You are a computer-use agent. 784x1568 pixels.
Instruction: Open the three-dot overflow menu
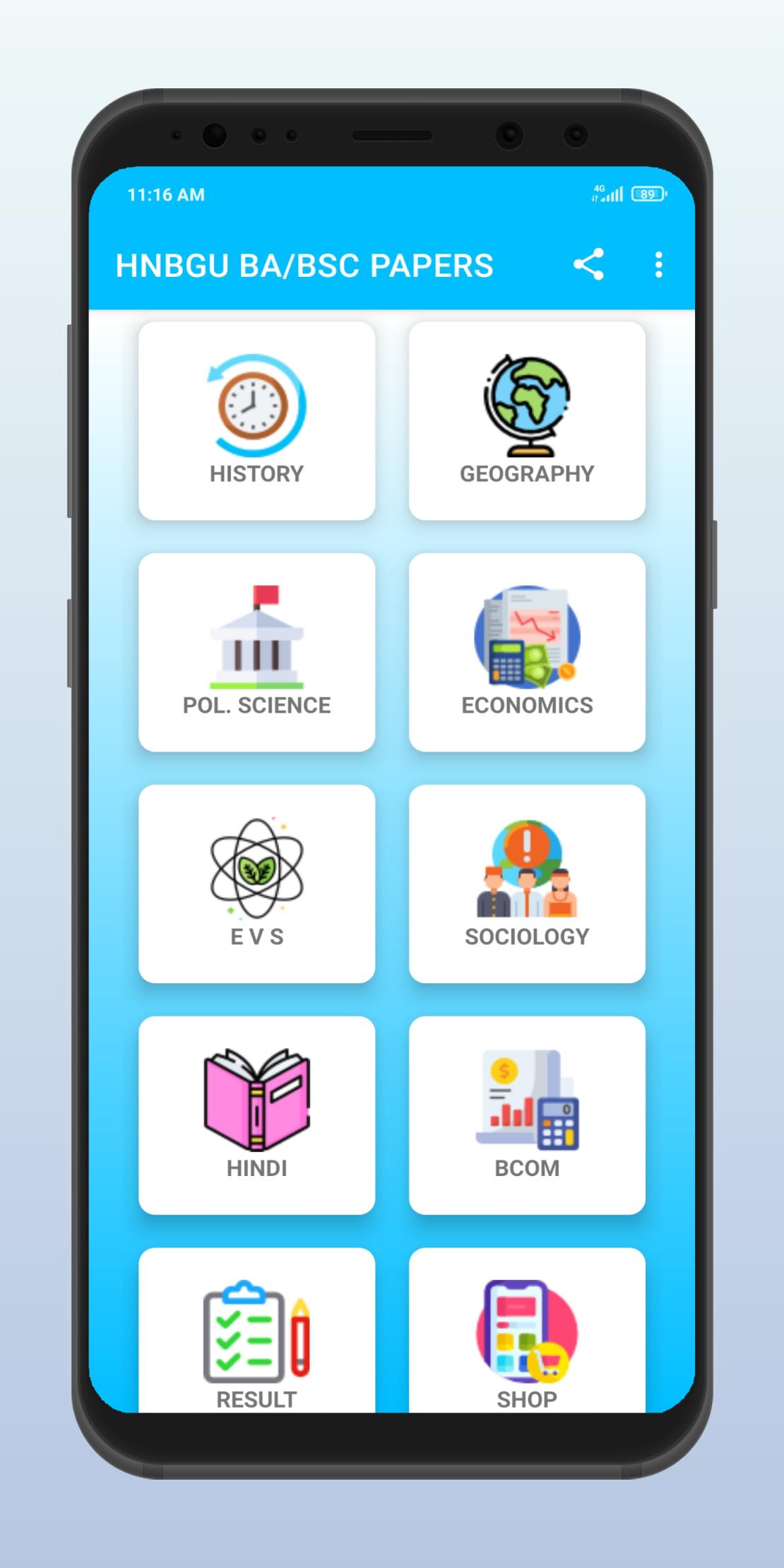point(658,265)
